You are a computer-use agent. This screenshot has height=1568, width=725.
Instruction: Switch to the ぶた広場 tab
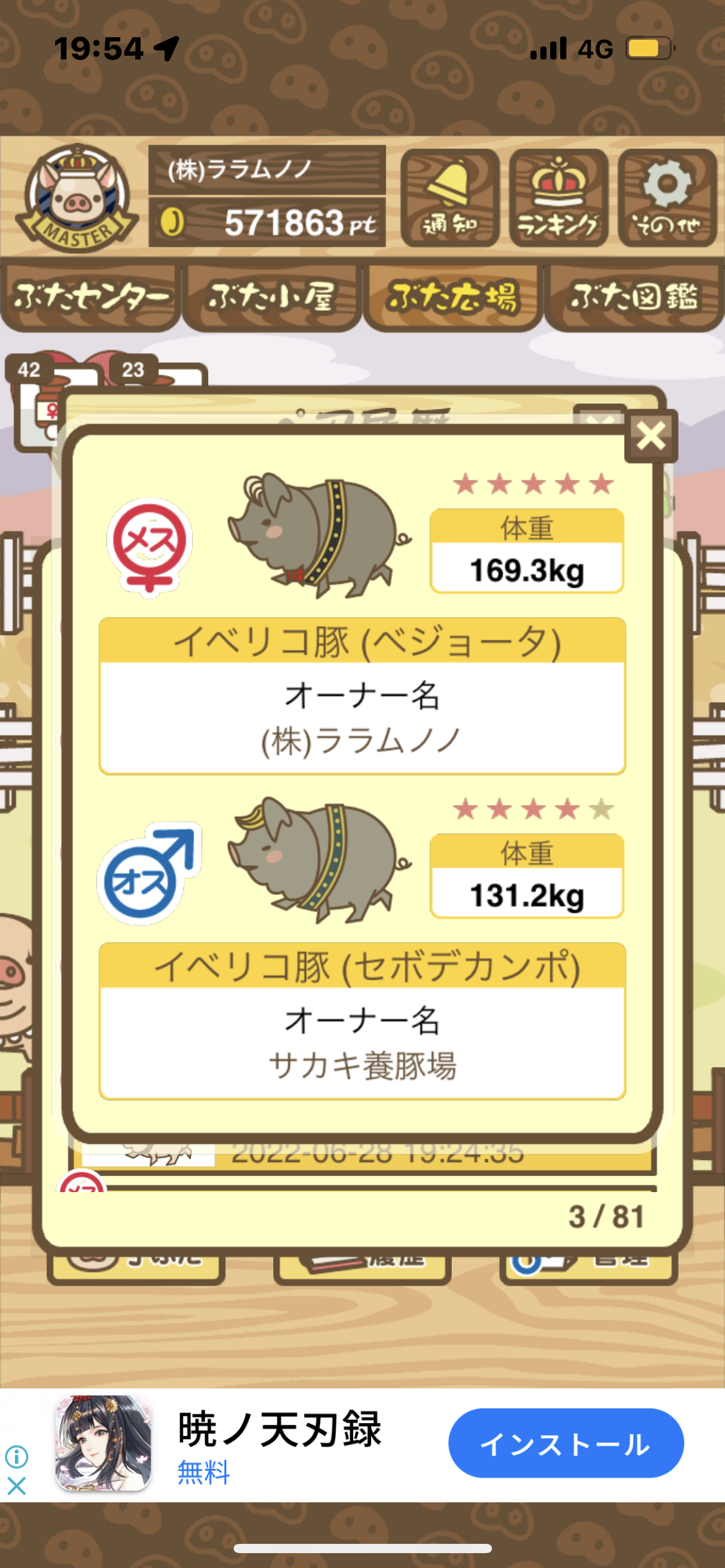click(453, 298)
